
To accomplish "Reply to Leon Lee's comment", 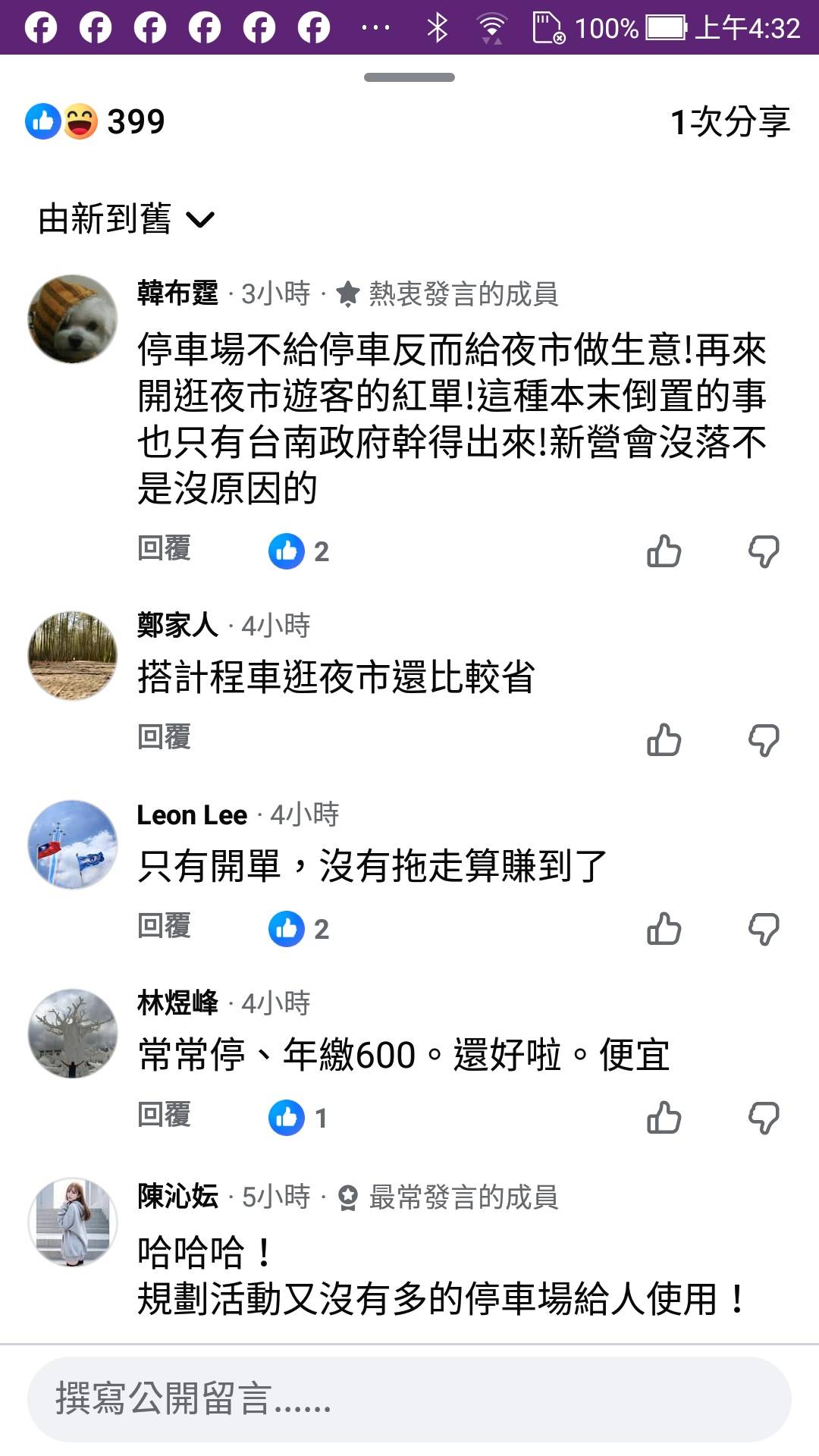I will tap(164, 926).
